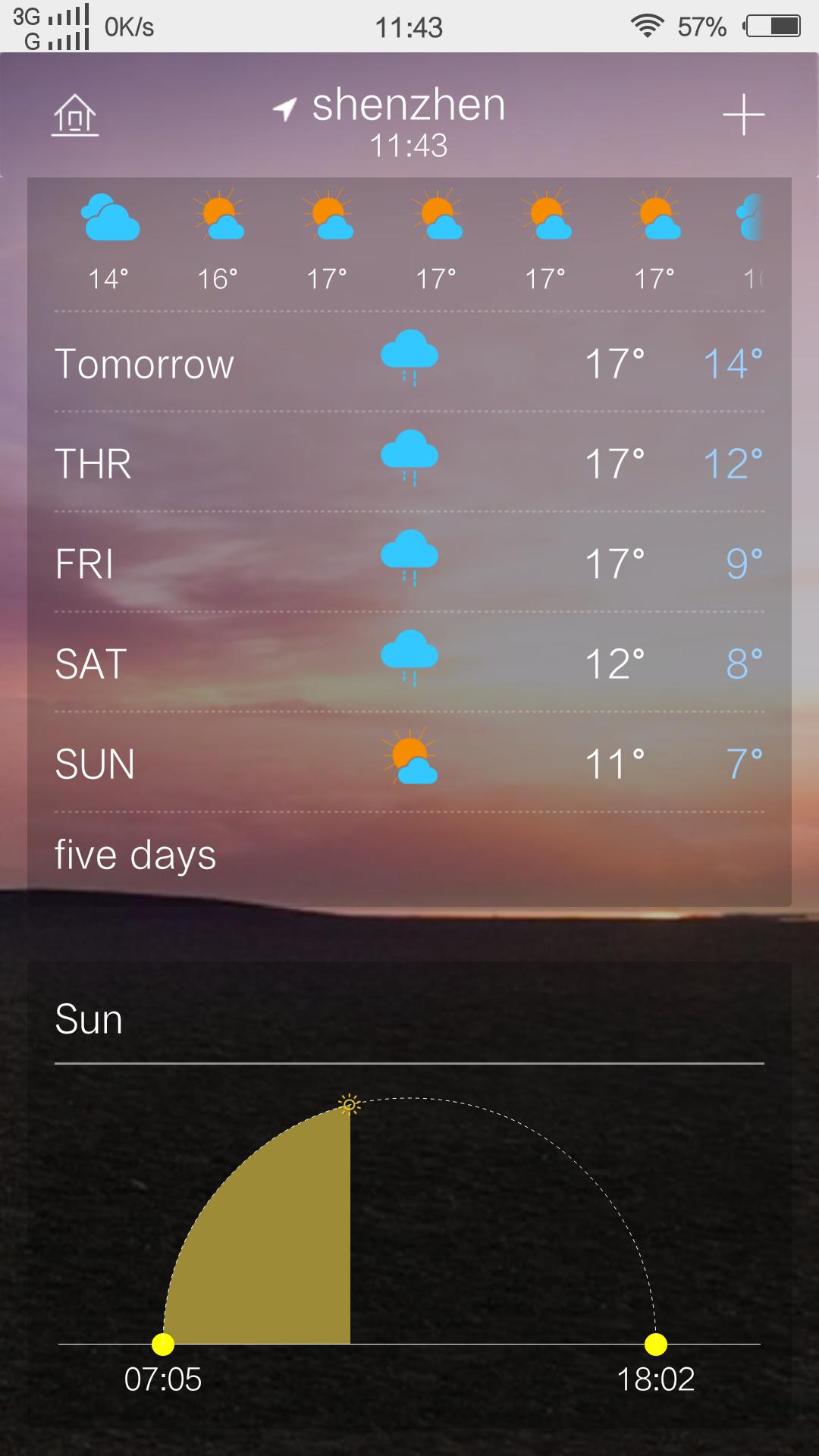Select the cloudy 14° hourly forecast icon
The width and height of the screenshot is (819, 1456).
tap(111, 218)
